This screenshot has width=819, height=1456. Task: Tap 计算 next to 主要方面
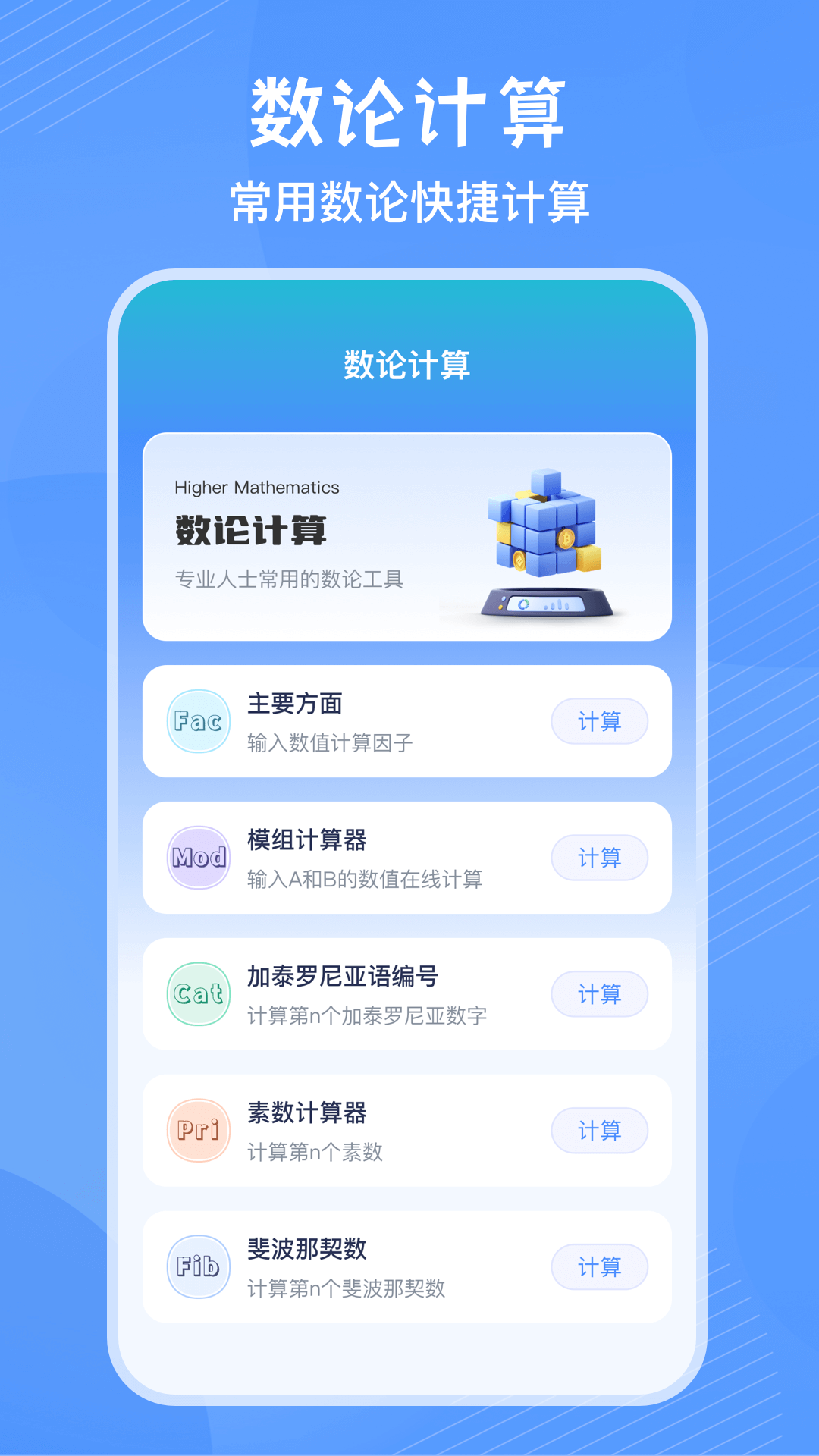click(x=600, y=721)
